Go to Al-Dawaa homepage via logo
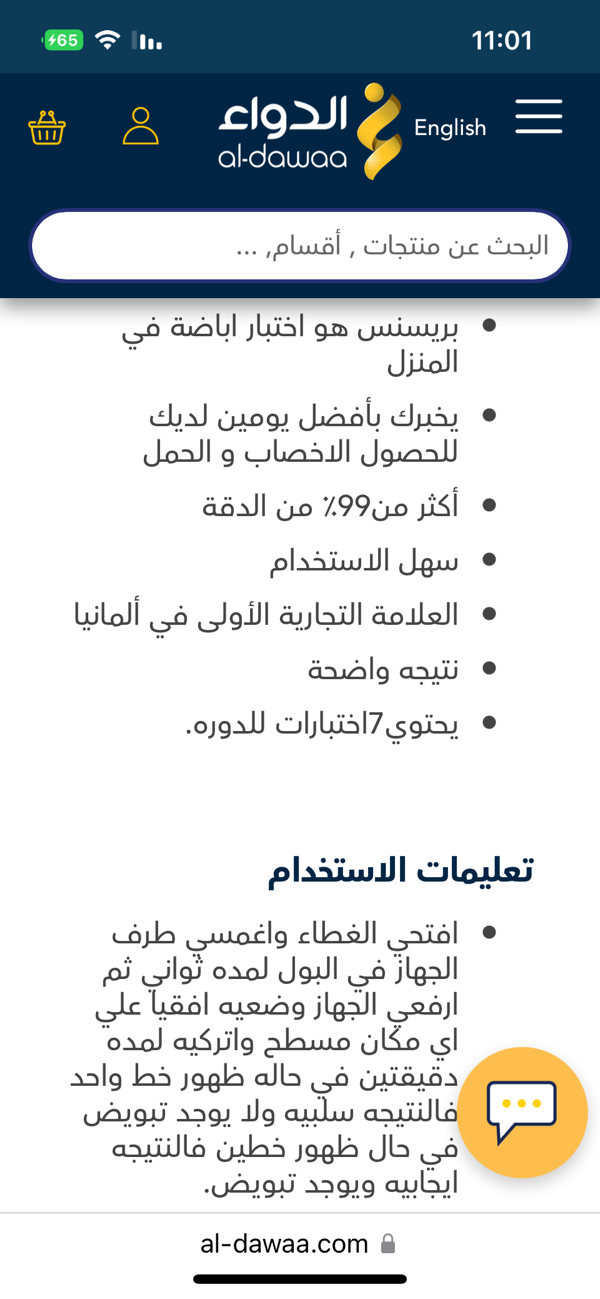600x1299 pixels. (x=310, y=130)
